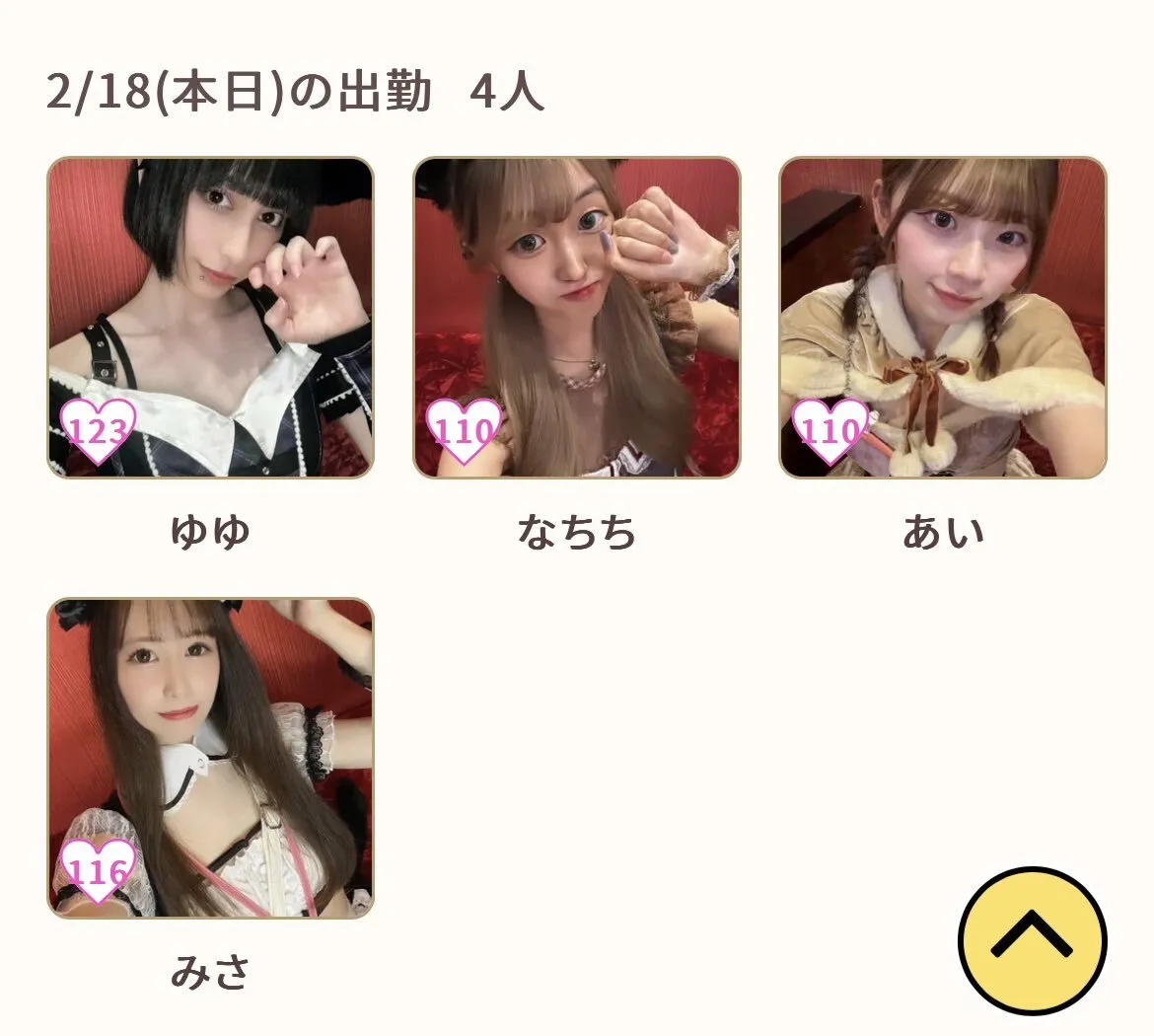Image resolution: width=1154 pixels, height=1036 pixels.
Task: Open なちち's profile card
Action: (x=576, y=318)
